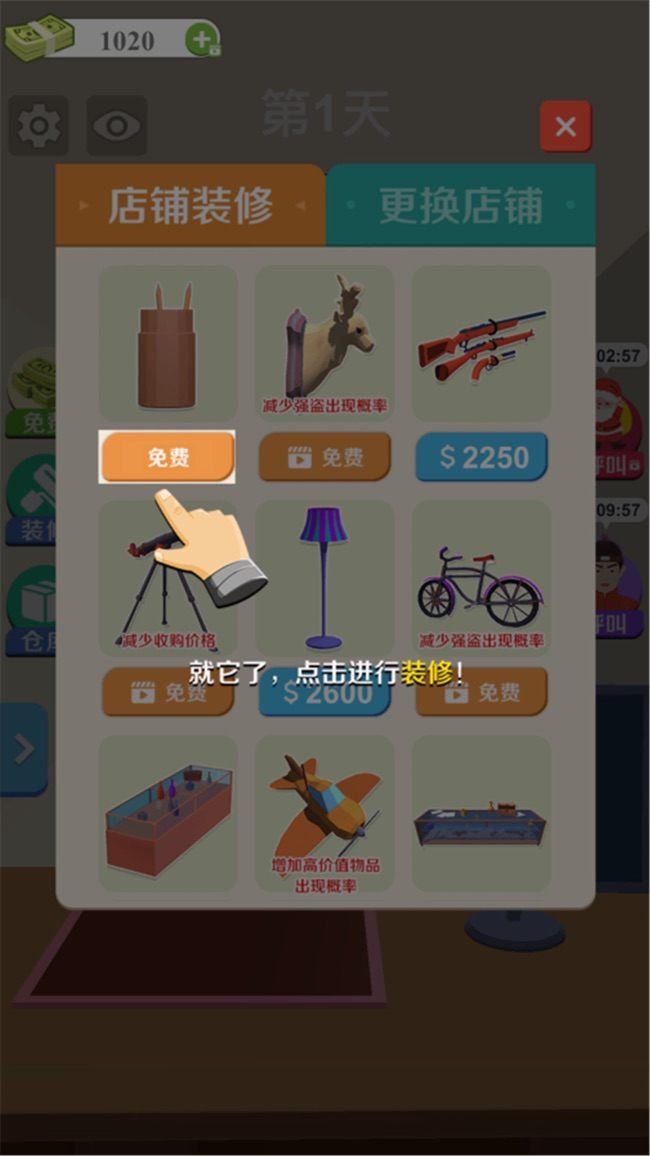This screenshot has height=1156, width=650.
Task: Tap the highlighted orange 免费 button
Action: [x=167, y=457]
